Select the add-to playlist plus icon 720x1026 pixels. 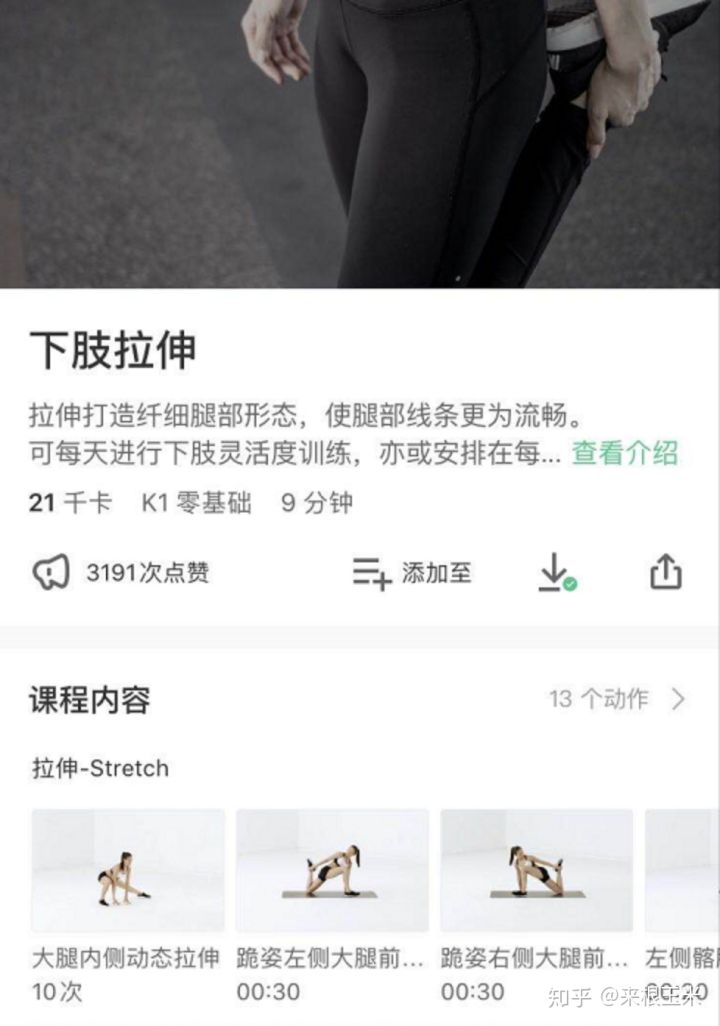(370, 571)
